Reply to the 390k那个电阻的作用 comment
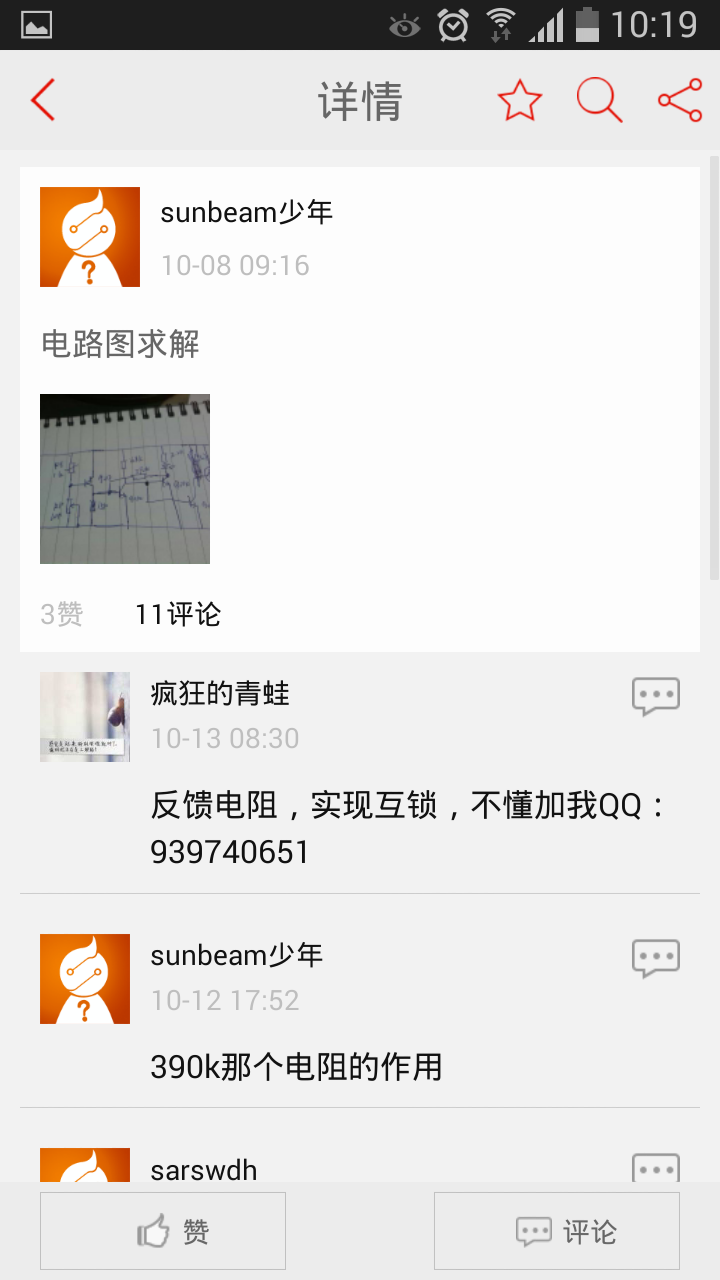 656,958
